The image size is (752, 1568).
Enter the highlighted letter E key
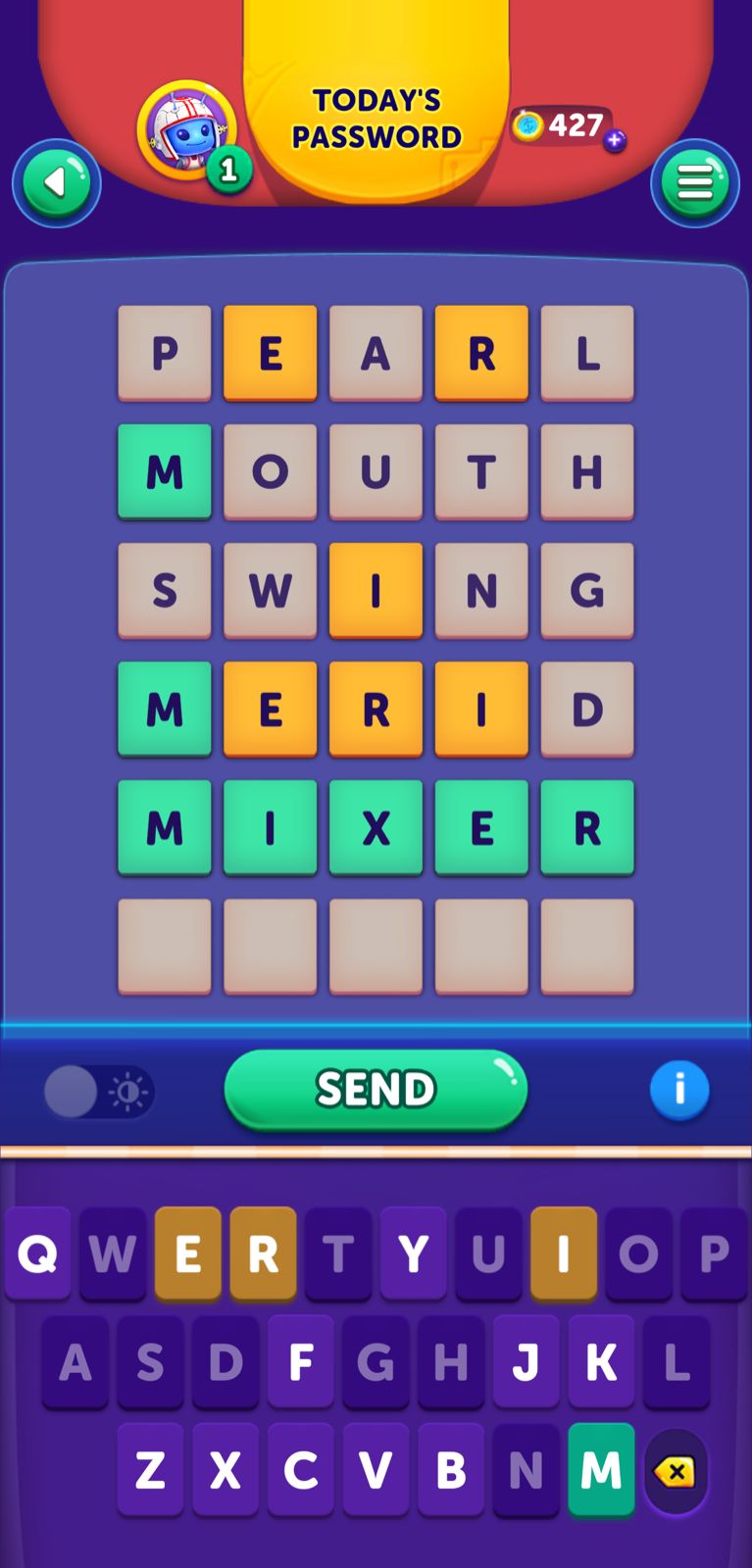pyautogui.click(x=187, y=1253)
